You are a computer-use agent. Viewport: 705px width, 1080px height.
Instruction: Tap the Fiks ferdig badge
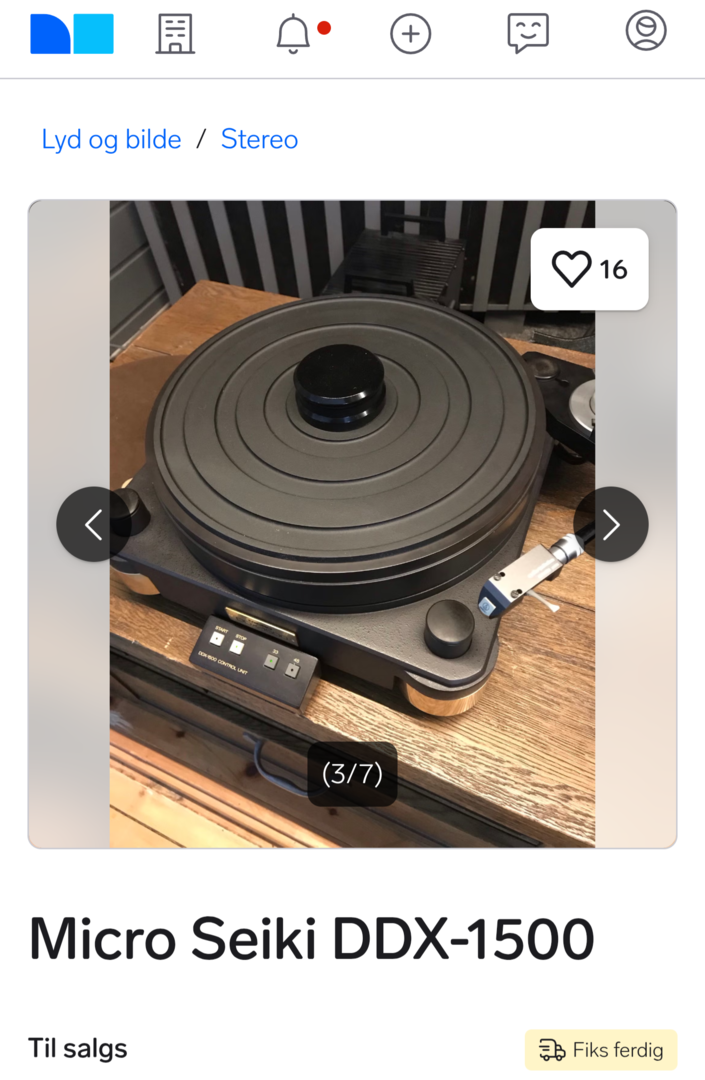point(601,1050)
